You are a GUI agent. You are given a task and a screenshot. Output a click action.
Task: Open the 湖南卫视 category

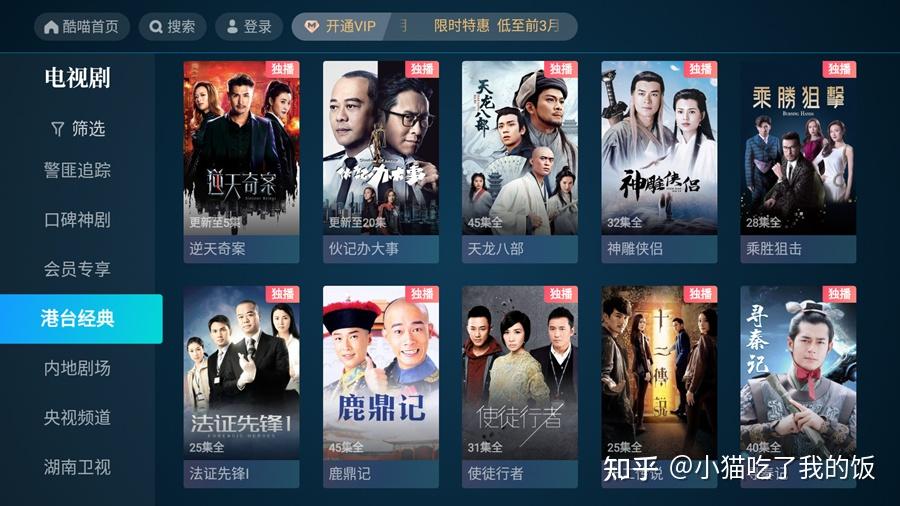(x=78, y=467)
